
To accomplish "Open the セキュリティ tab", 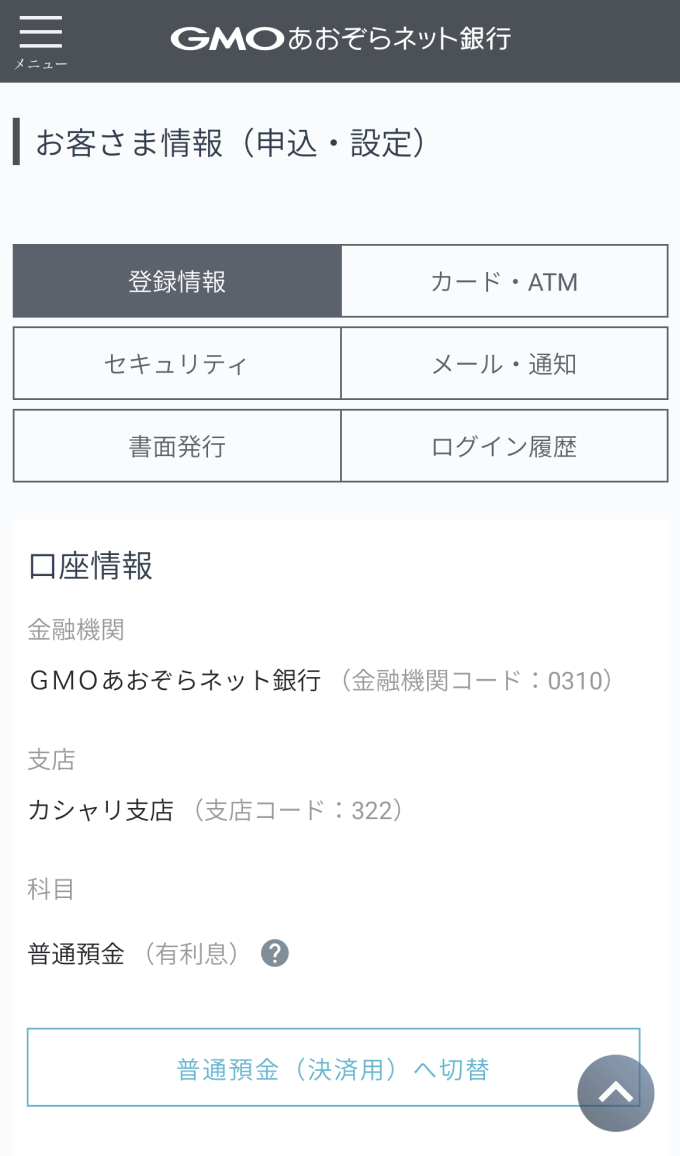I will [177, 364].
